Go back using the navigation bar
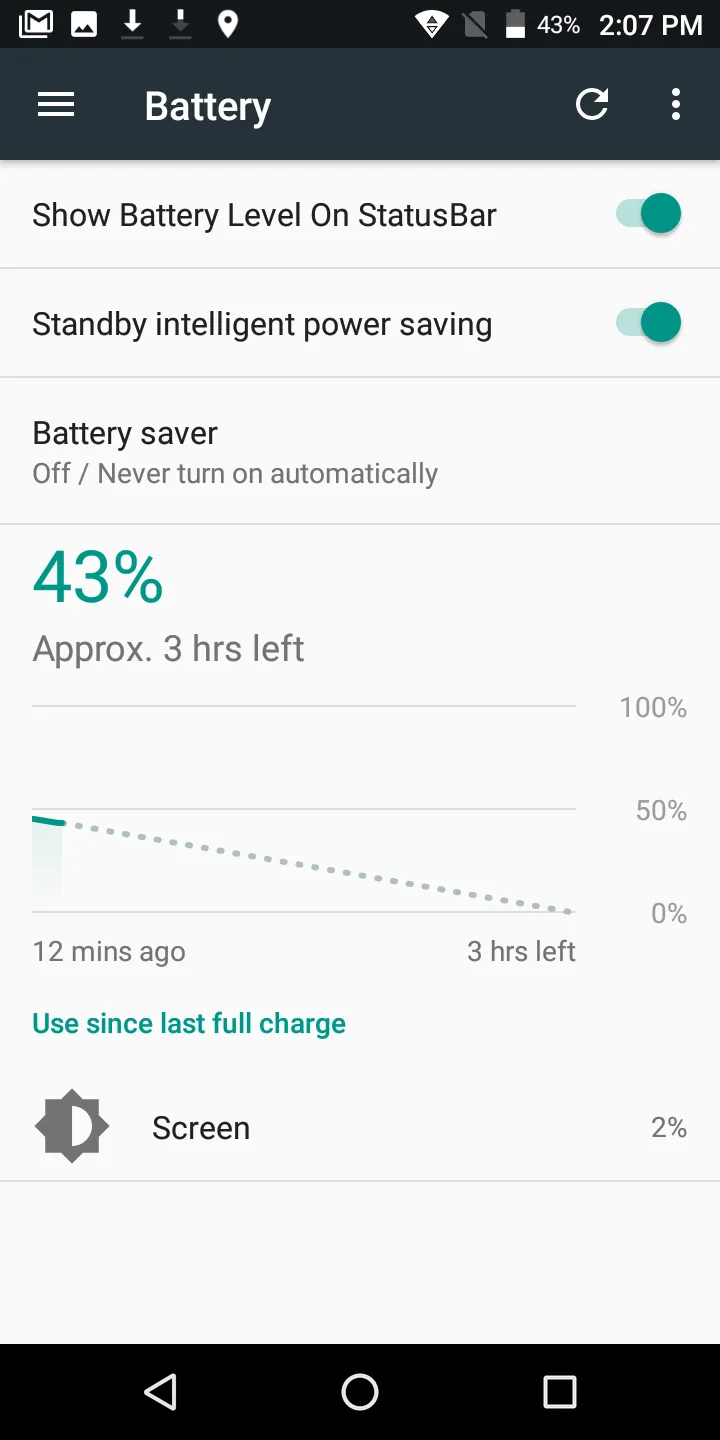720x1440 pixels. 160,1392
